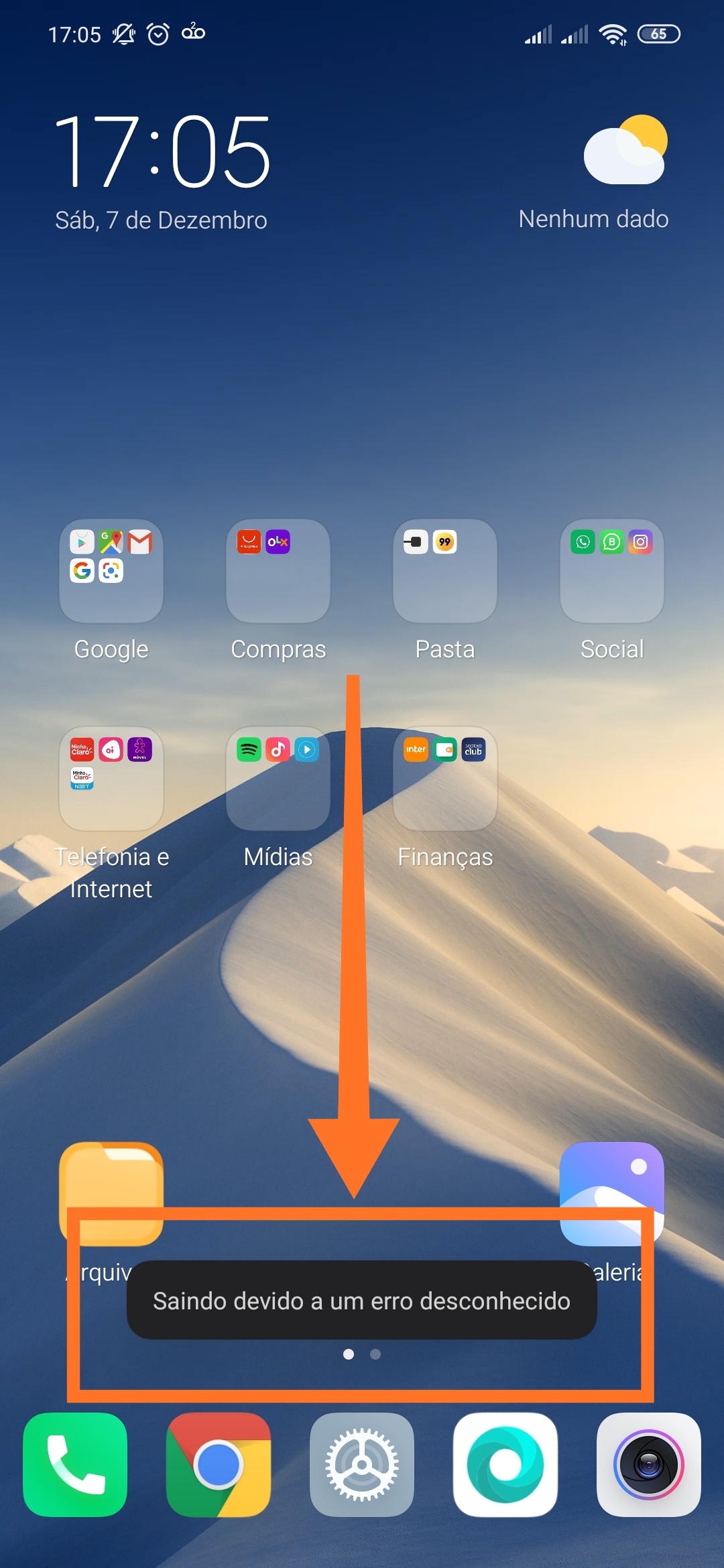Open the Finanças folder
The image size is (724, 1568).
coord(445,779)
